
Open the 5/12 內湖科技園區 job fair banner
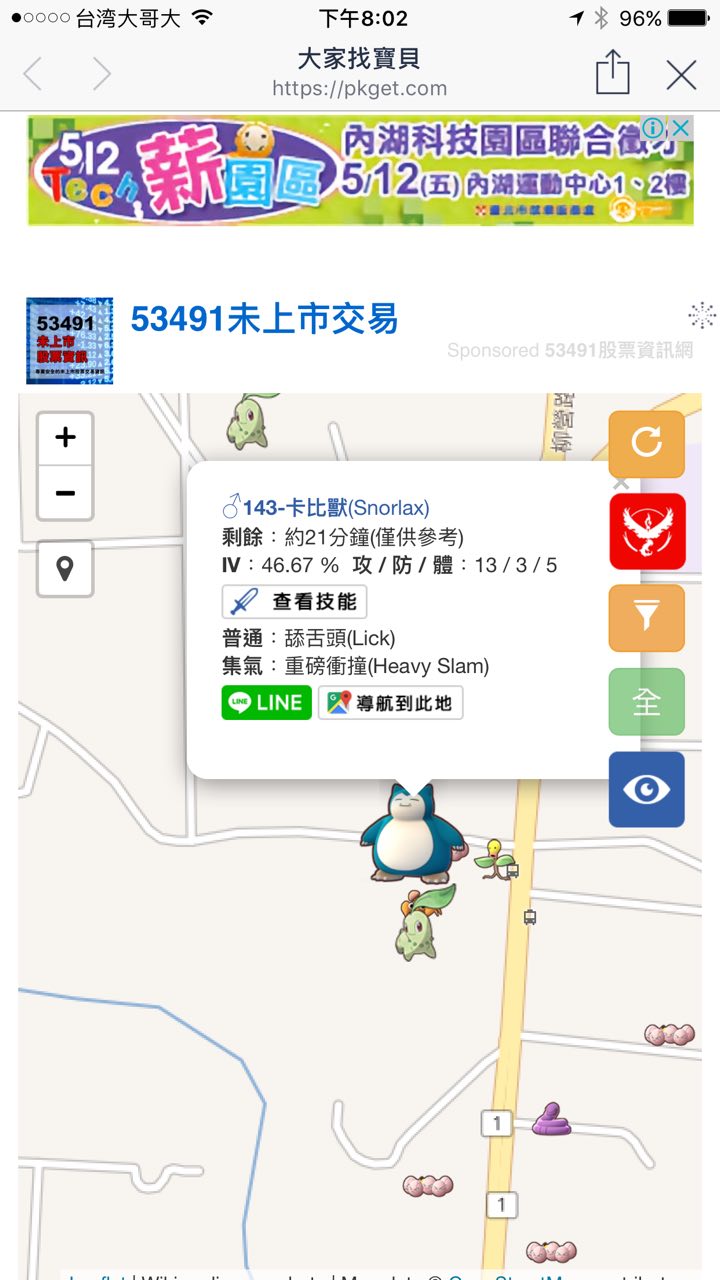[x=340, y=170]
